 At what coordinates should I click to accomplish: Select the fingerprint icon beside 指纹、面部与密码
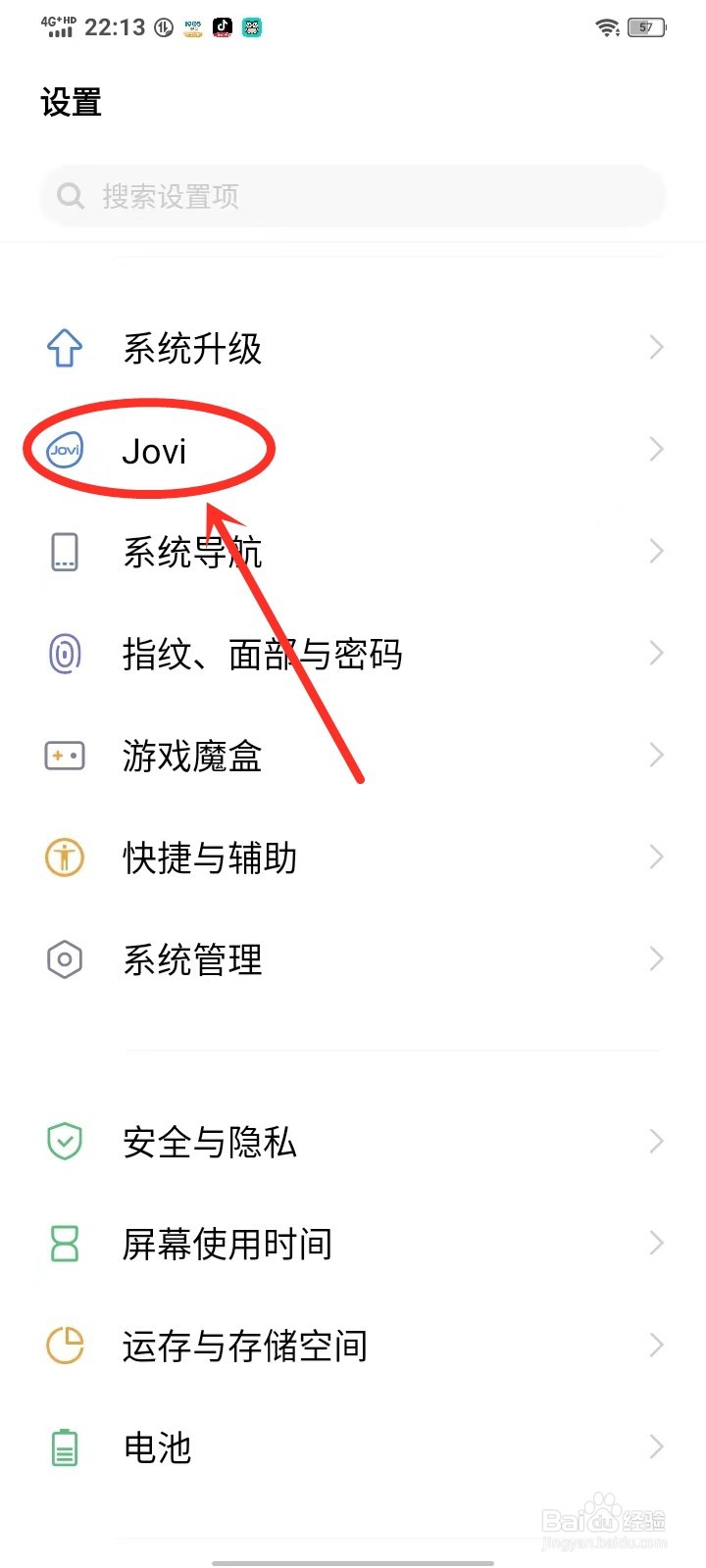63,654
